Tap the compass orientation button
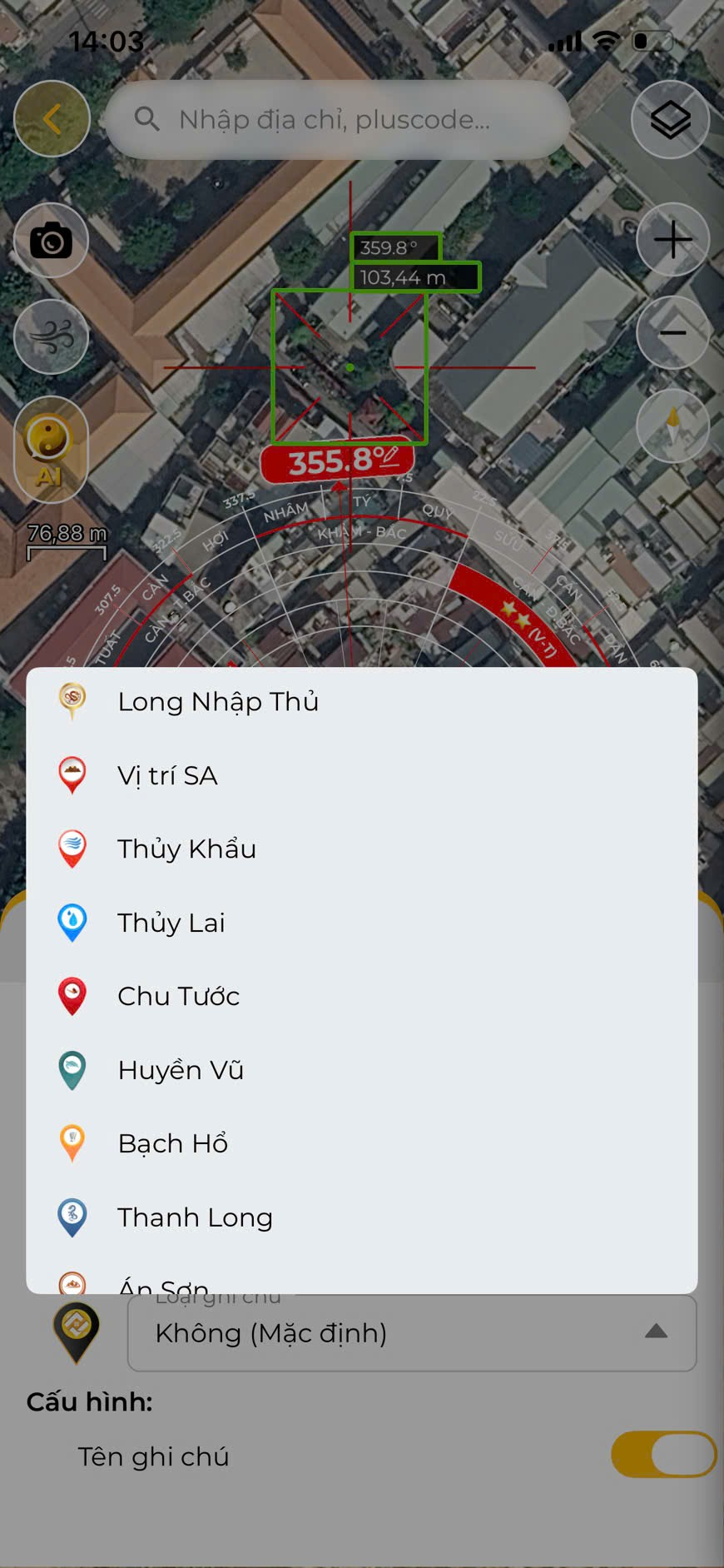724x1568 pixels. tap(672, 426)
